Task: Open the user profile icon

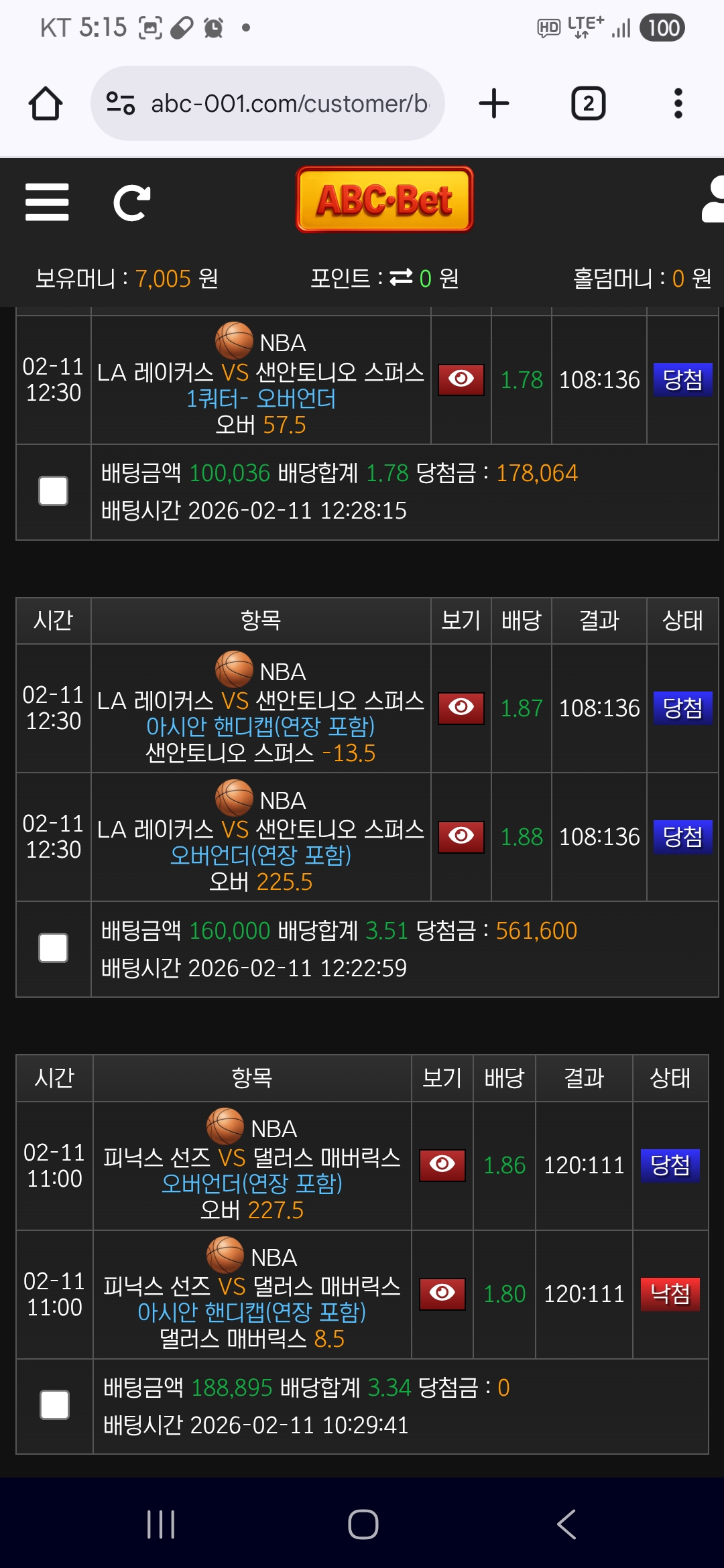Action: click(713, 200)
